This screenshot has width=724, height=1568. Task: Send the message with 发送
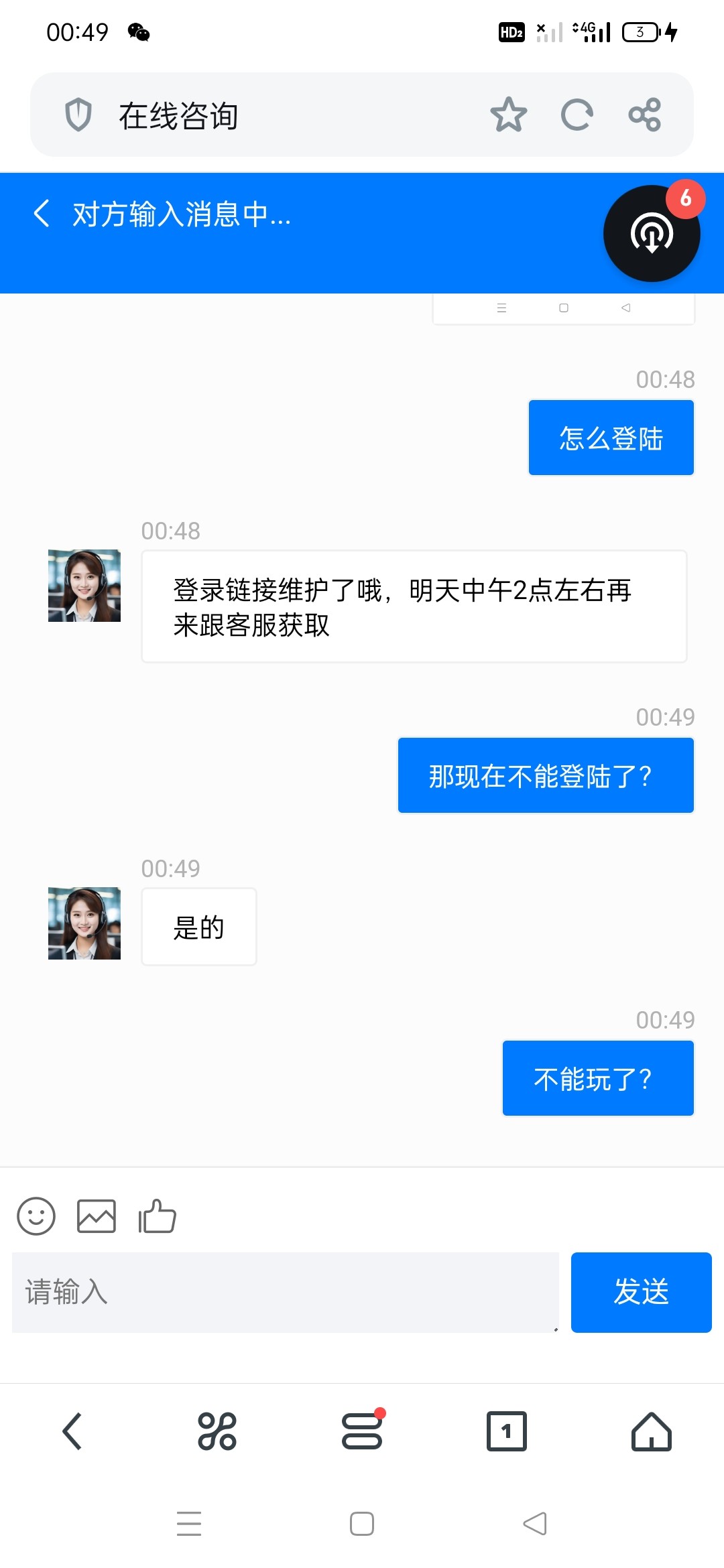click(x=641, y=1292)
